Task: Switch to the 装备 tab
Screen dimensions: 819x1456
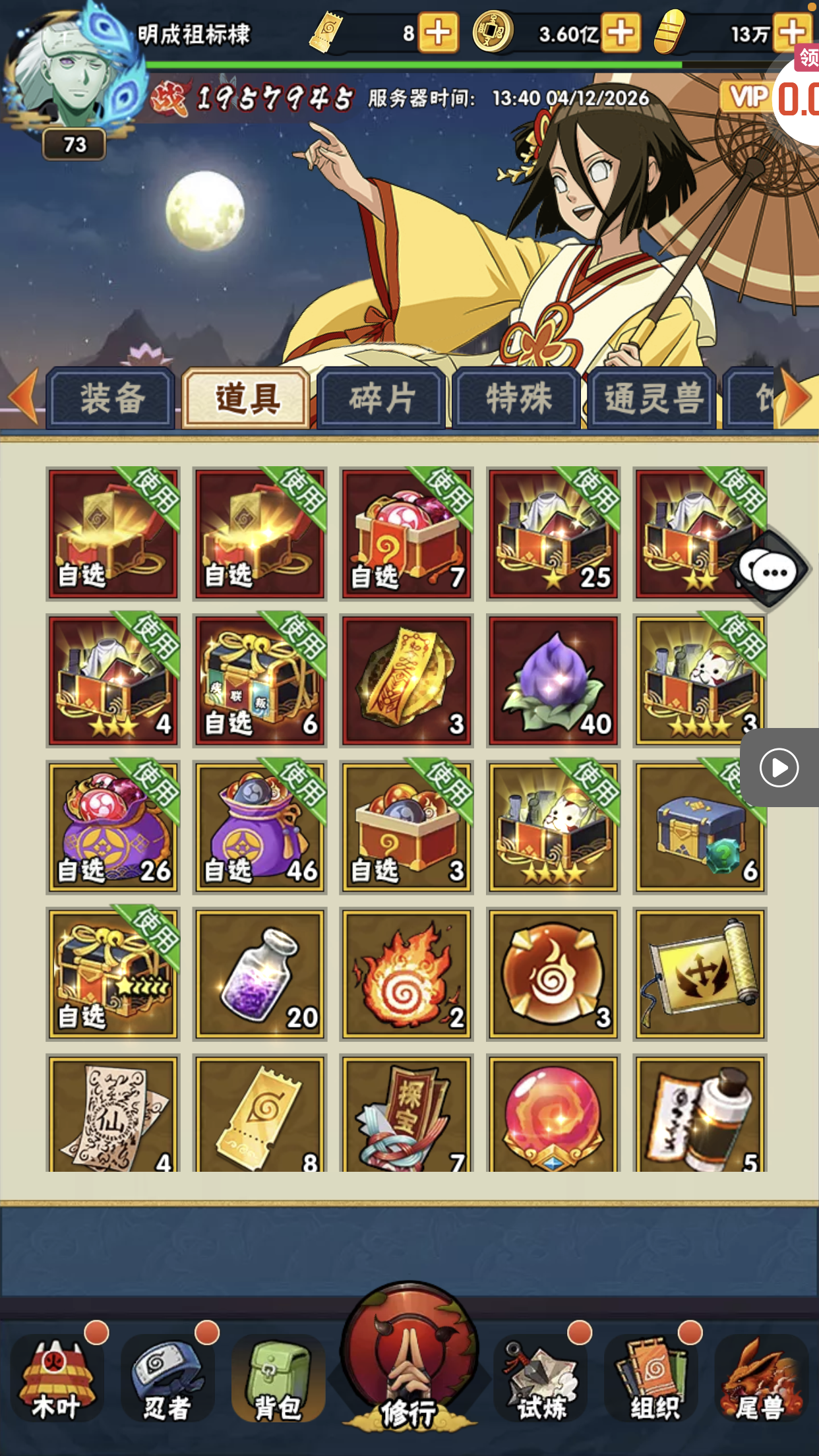Action: 111,399
